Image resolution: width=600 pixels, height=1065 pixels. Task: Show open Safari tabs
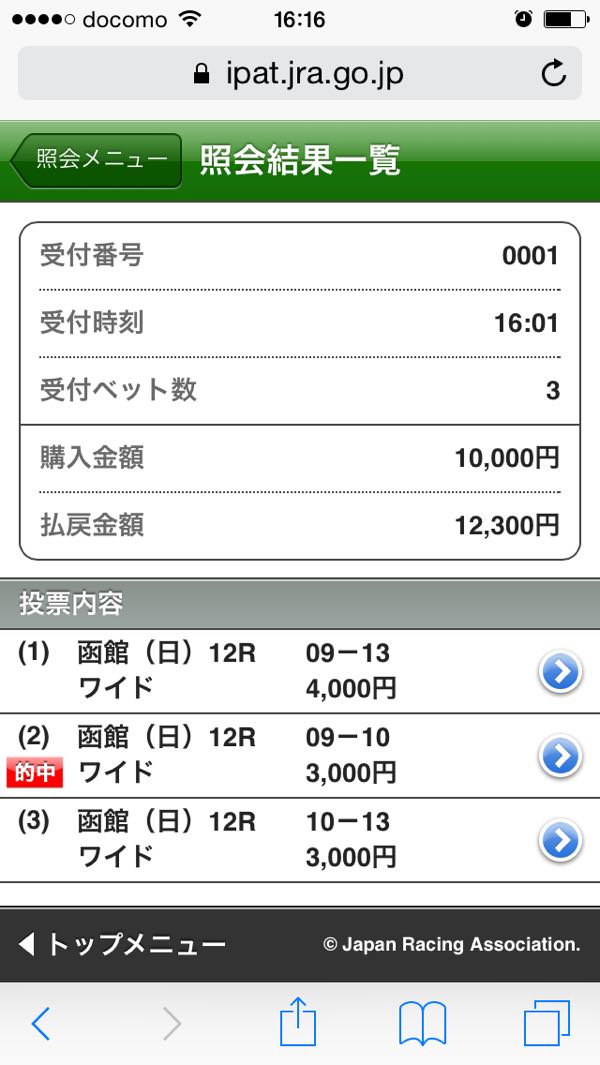pos(547,1023)
